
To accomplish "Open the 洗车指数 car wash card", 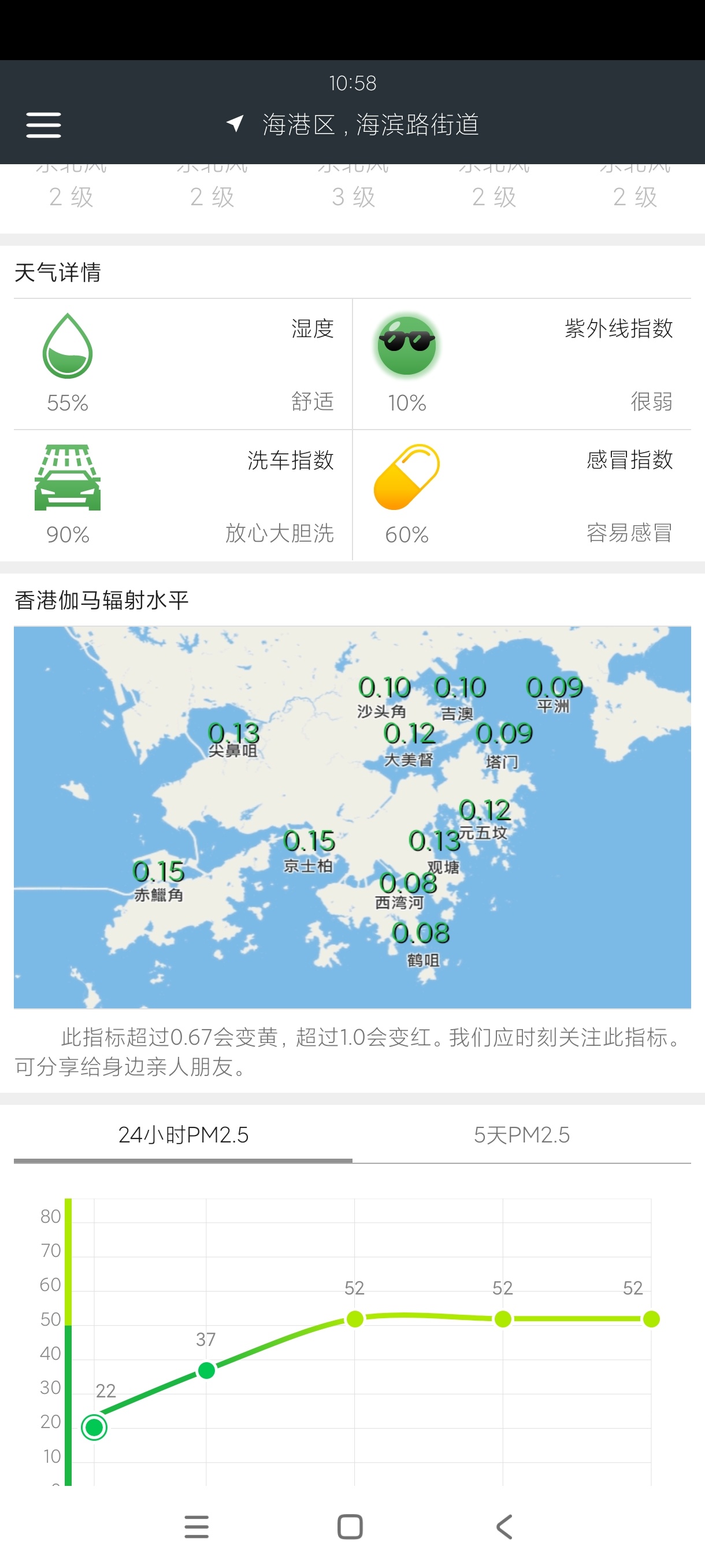I will pyautogui.click(x=183, y=495).
